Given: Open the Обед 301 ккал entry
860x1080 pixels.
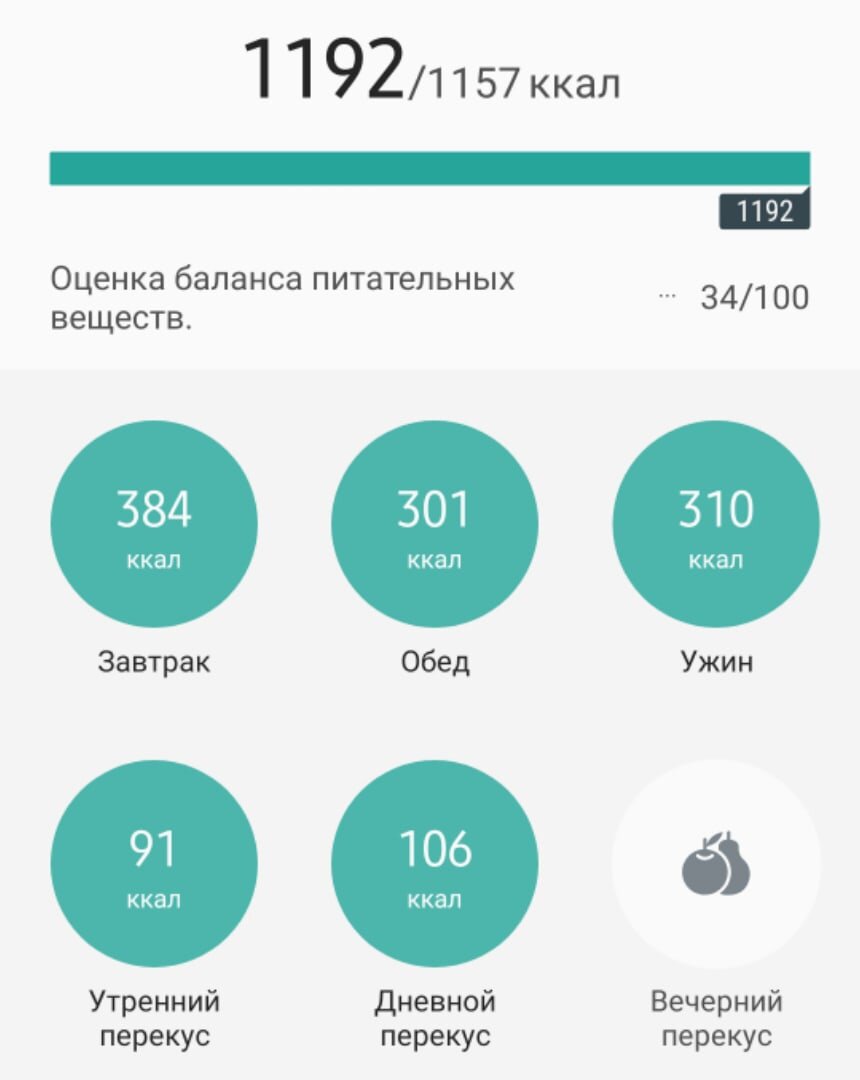Looking at the screenshot, I should click(434, 525).
